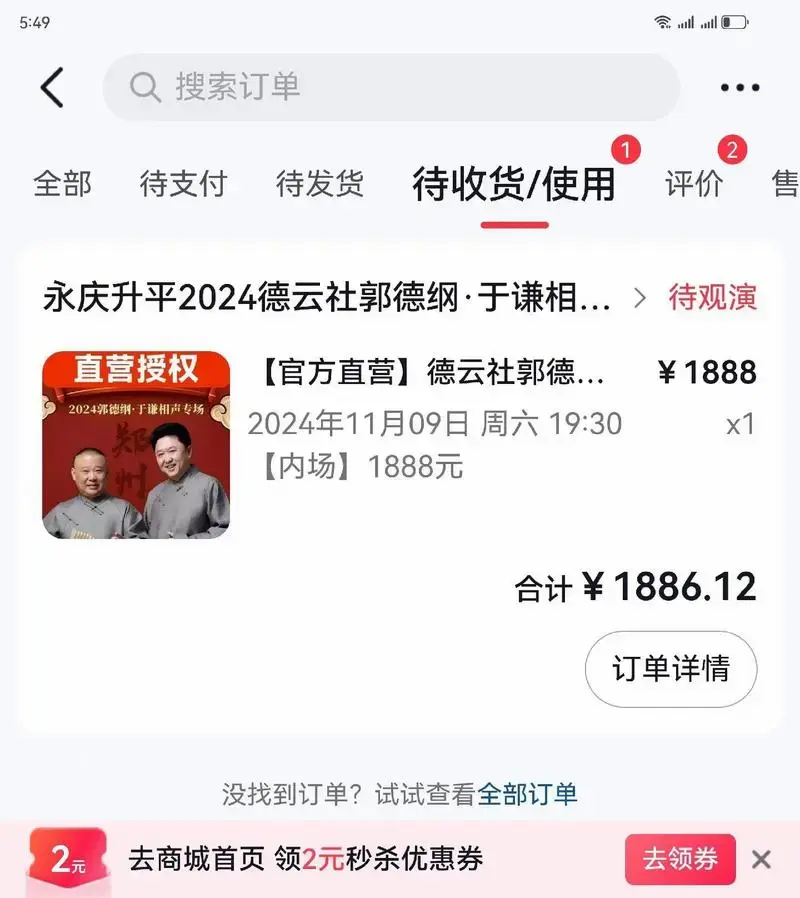Viewport: 800px width, 898px height.
Task: Go back using the arrow icon
Action: [52, 88]
